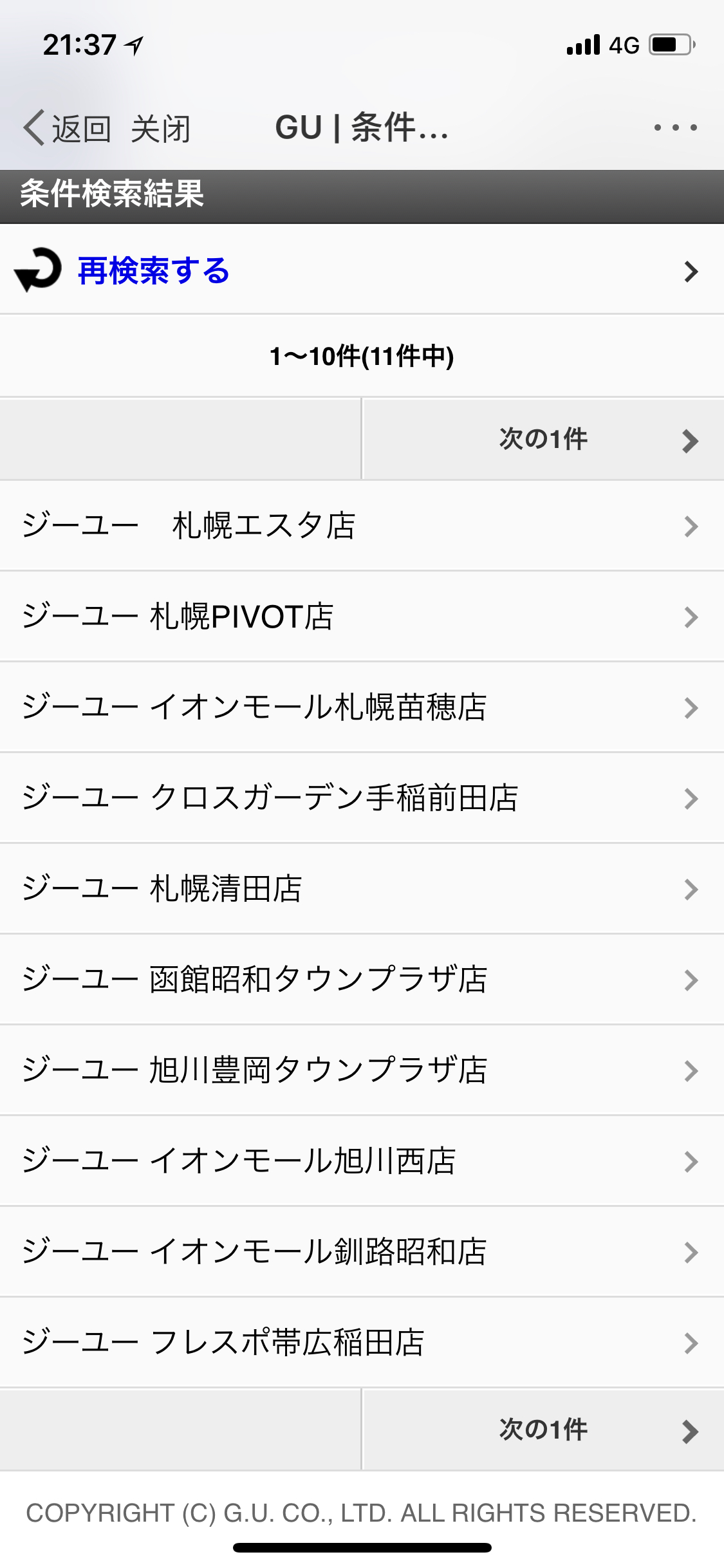724x1568 pixels.
Task: Tap the bottom 次の1件 pagination control
Action: coord(544,1430)
